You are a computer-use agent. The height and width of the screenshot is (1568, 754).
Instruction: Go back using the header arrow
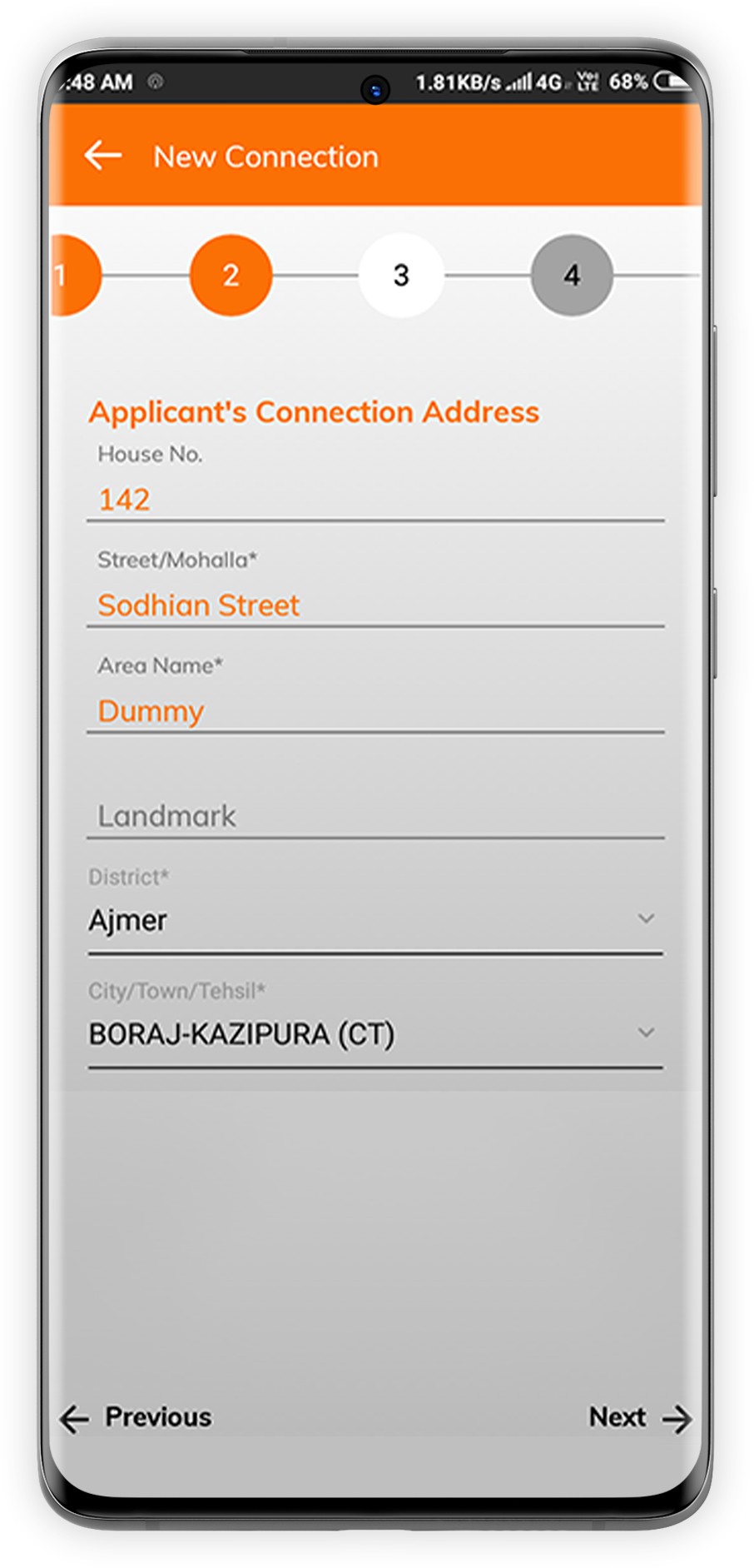point(103,156)
